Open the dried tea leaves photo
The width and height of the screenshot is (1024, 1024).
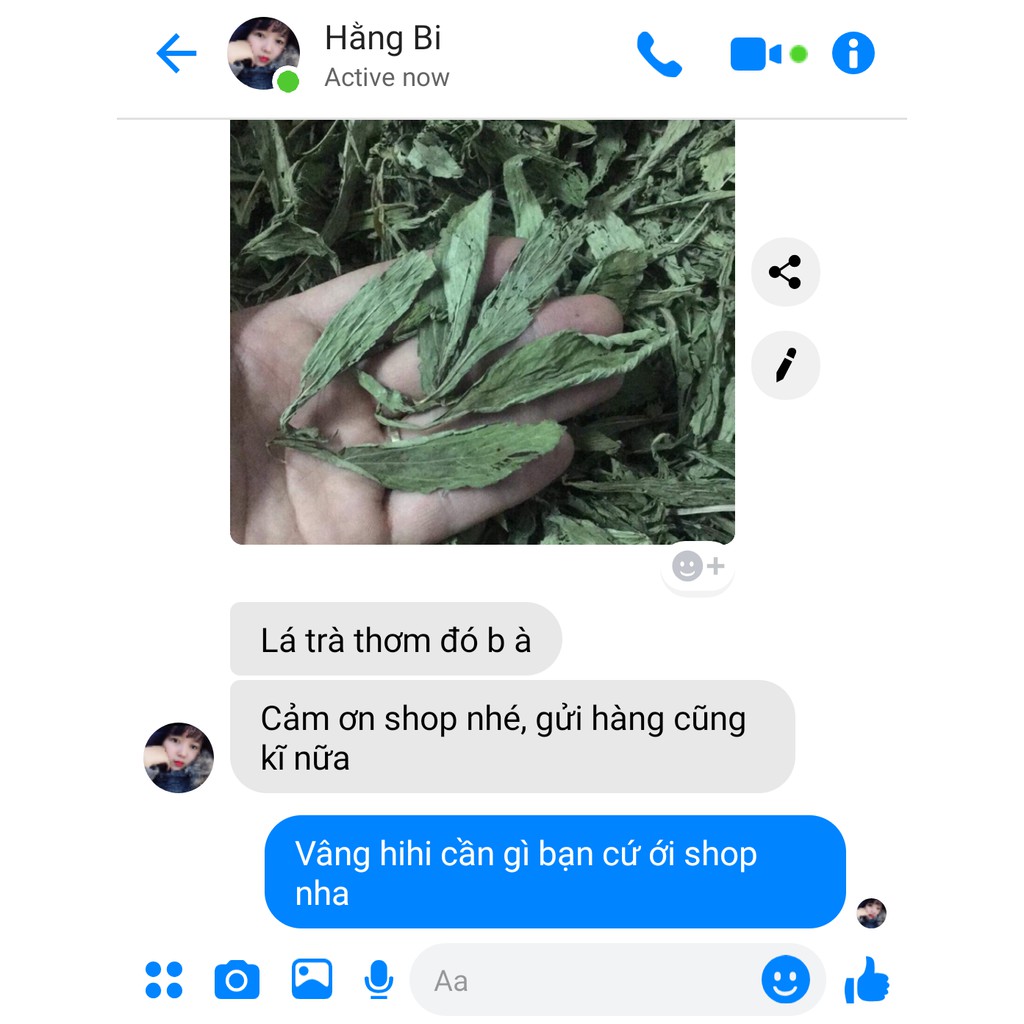point(482,332)
